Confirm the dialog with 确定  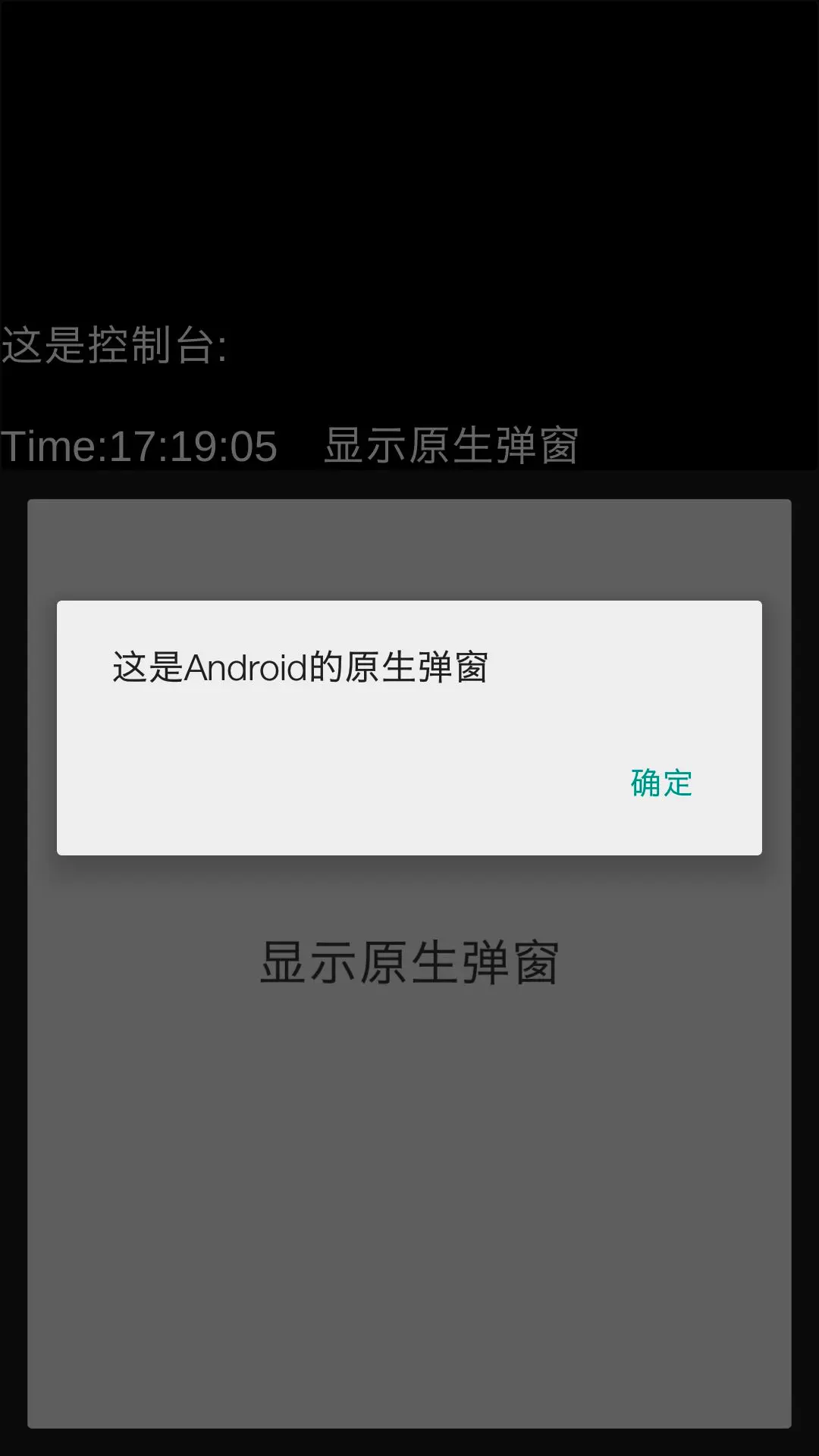(x=661, y=783)
